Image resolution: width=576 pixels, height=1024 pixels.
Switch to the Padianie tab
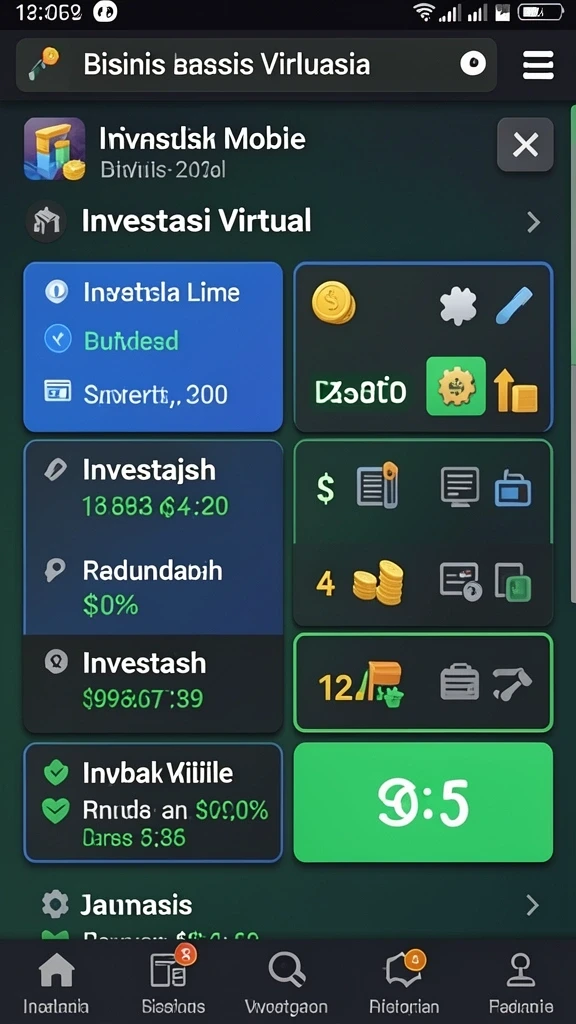[520, 985]
